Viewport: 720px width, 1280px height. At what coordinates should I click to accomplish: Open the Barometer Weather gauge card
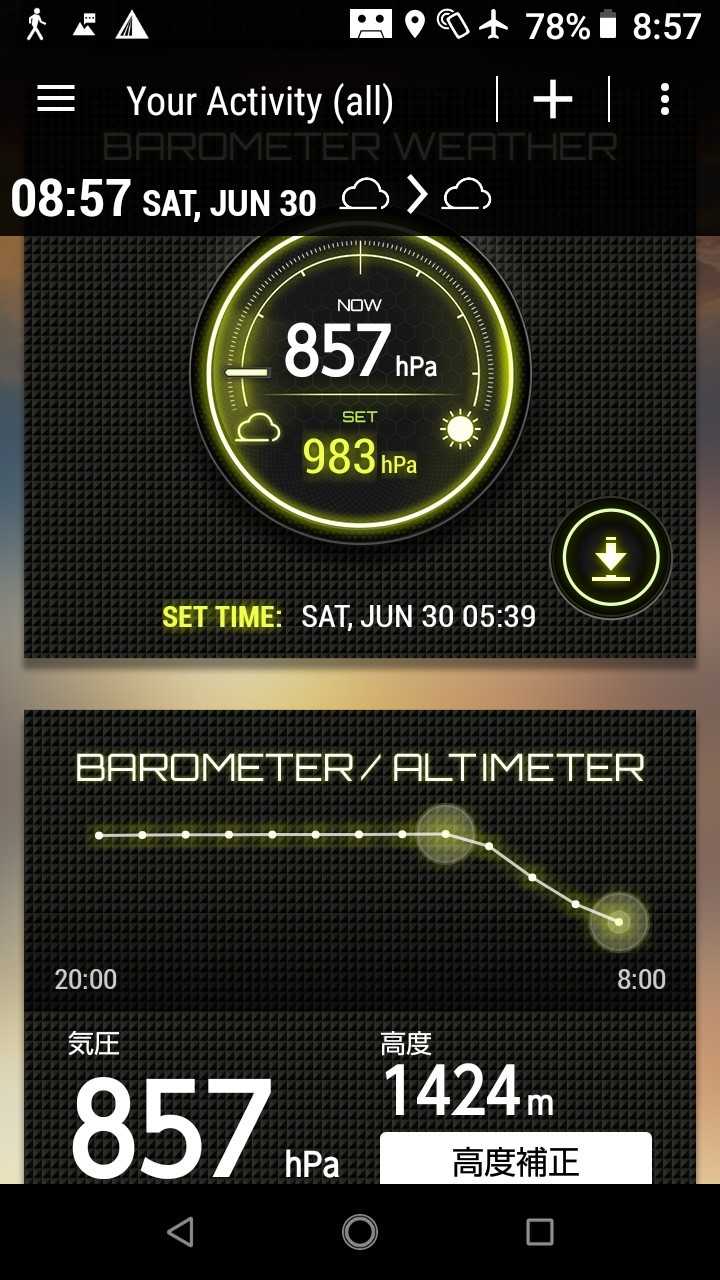click(x=360, y=380)
